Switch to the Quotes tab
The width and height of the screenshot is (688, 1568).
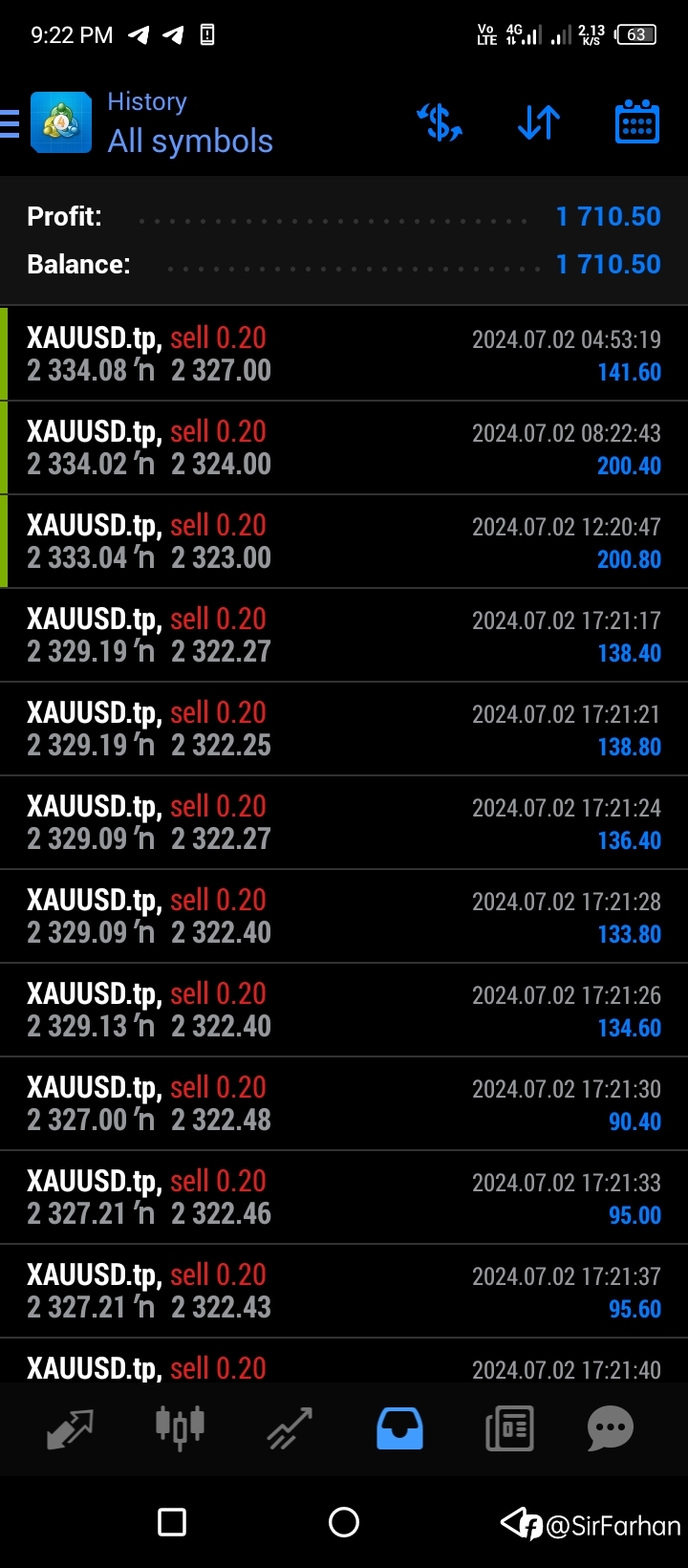[x=70, y=1428]
